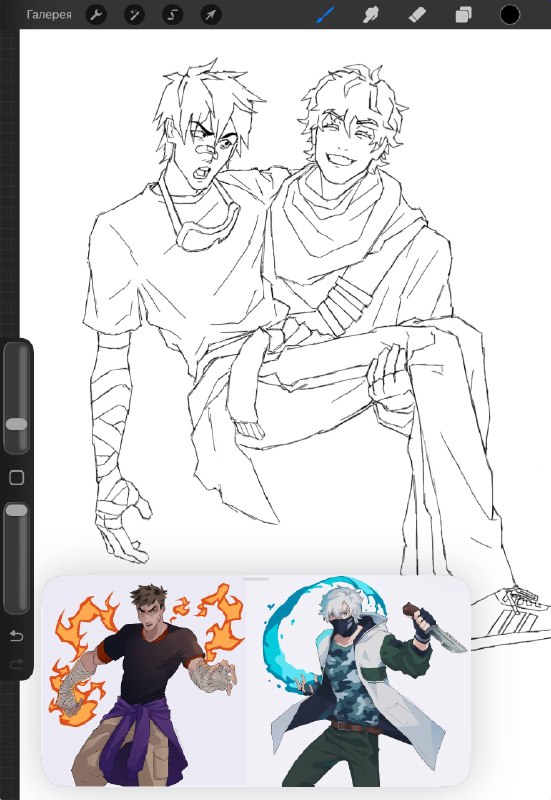Undo the last stroke
The width and height of the screenshot is (551, 800).
tap(17, 635)
